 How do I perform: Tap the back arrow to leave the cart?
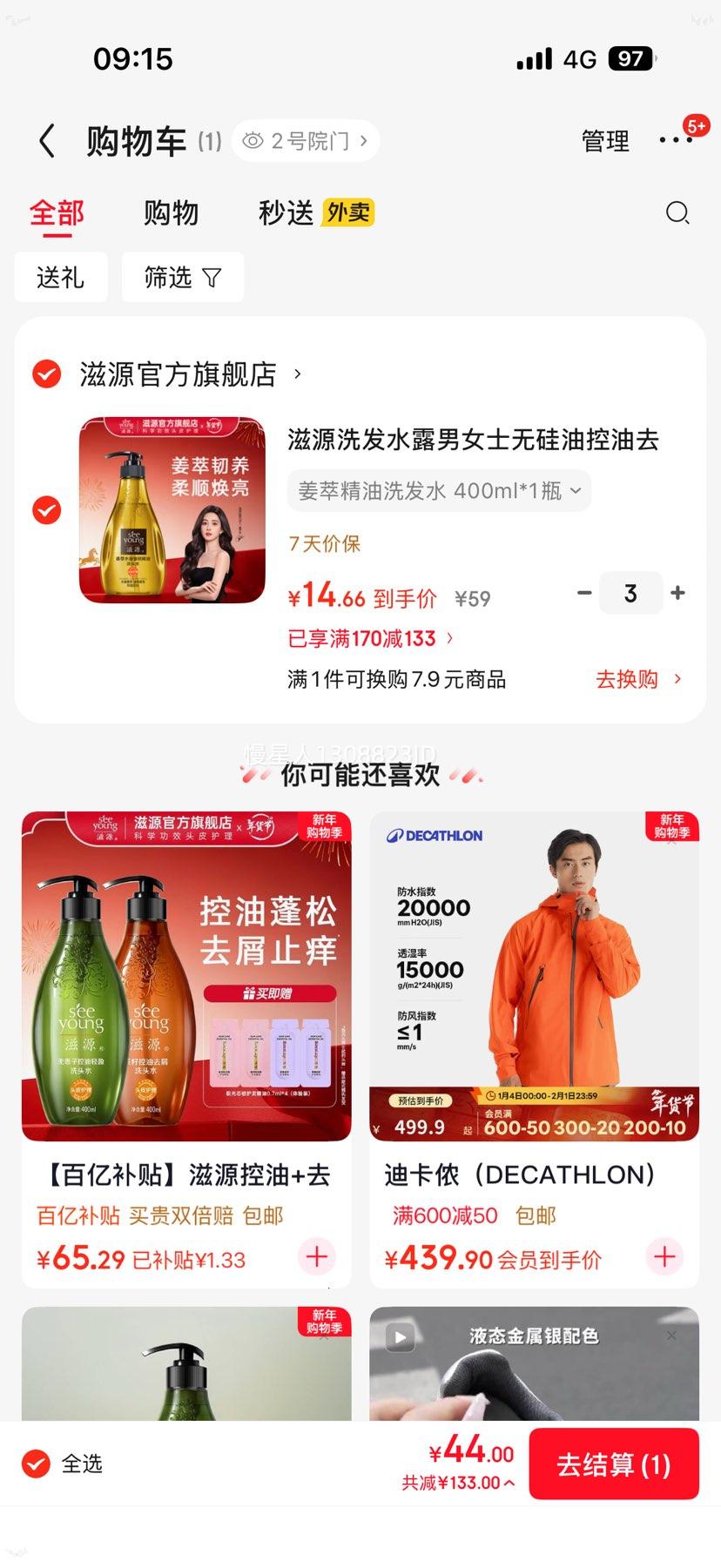pos(46,140)
